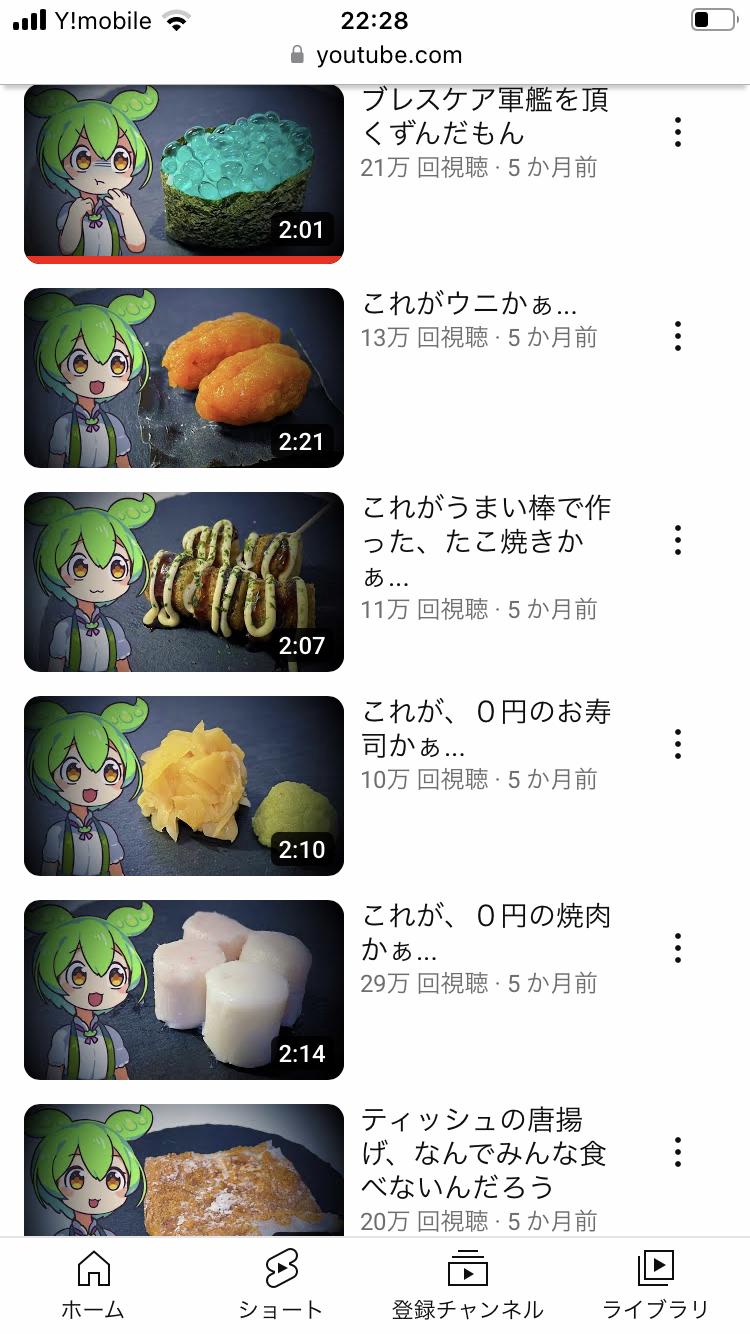Open options for ティッシュの唐揚げ video
This screenshot has width=750, height=1334.
(x=678, y=1152)
